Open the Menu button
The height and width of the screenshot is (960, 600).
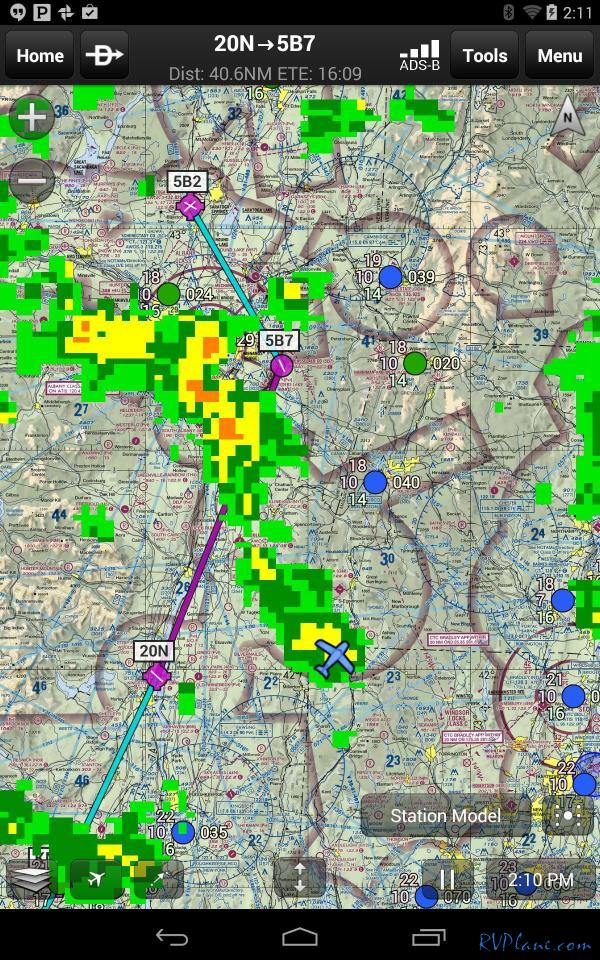(560, 56)
